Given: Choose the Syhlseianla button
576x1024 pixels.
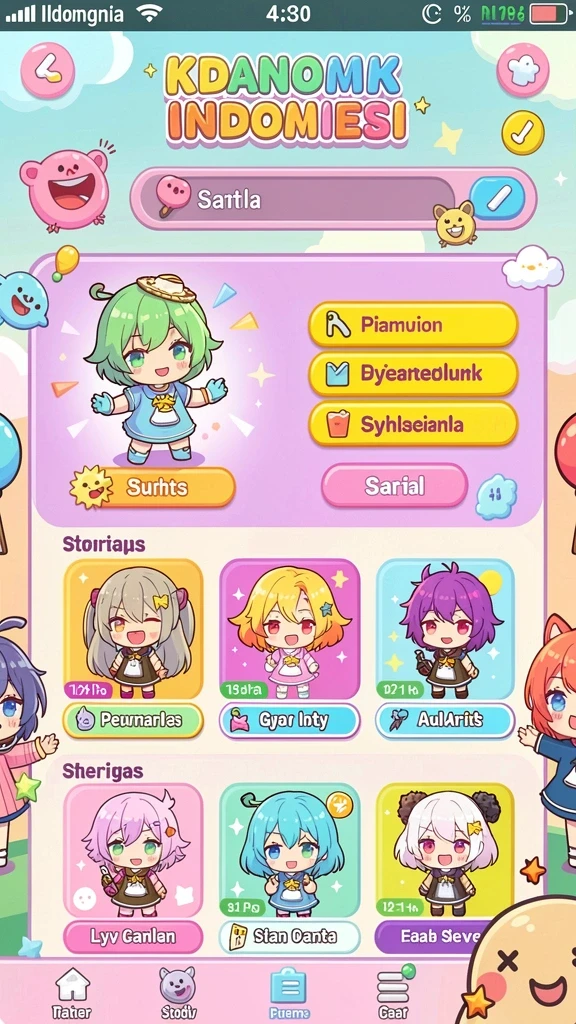Looking at the screenshot, I should pos(413,424).
